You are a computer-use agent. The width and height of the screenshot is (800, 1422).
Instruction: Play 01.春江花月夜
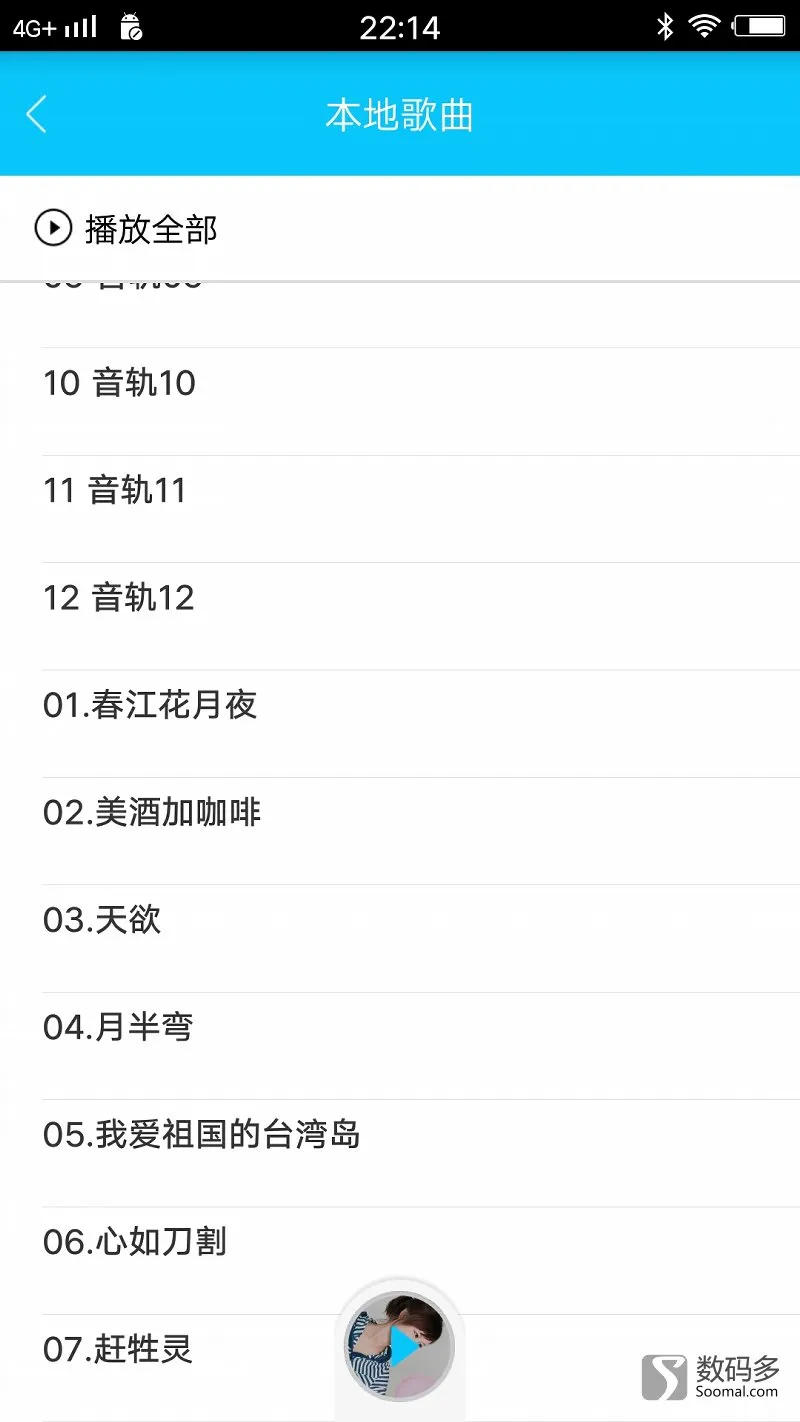400,723
